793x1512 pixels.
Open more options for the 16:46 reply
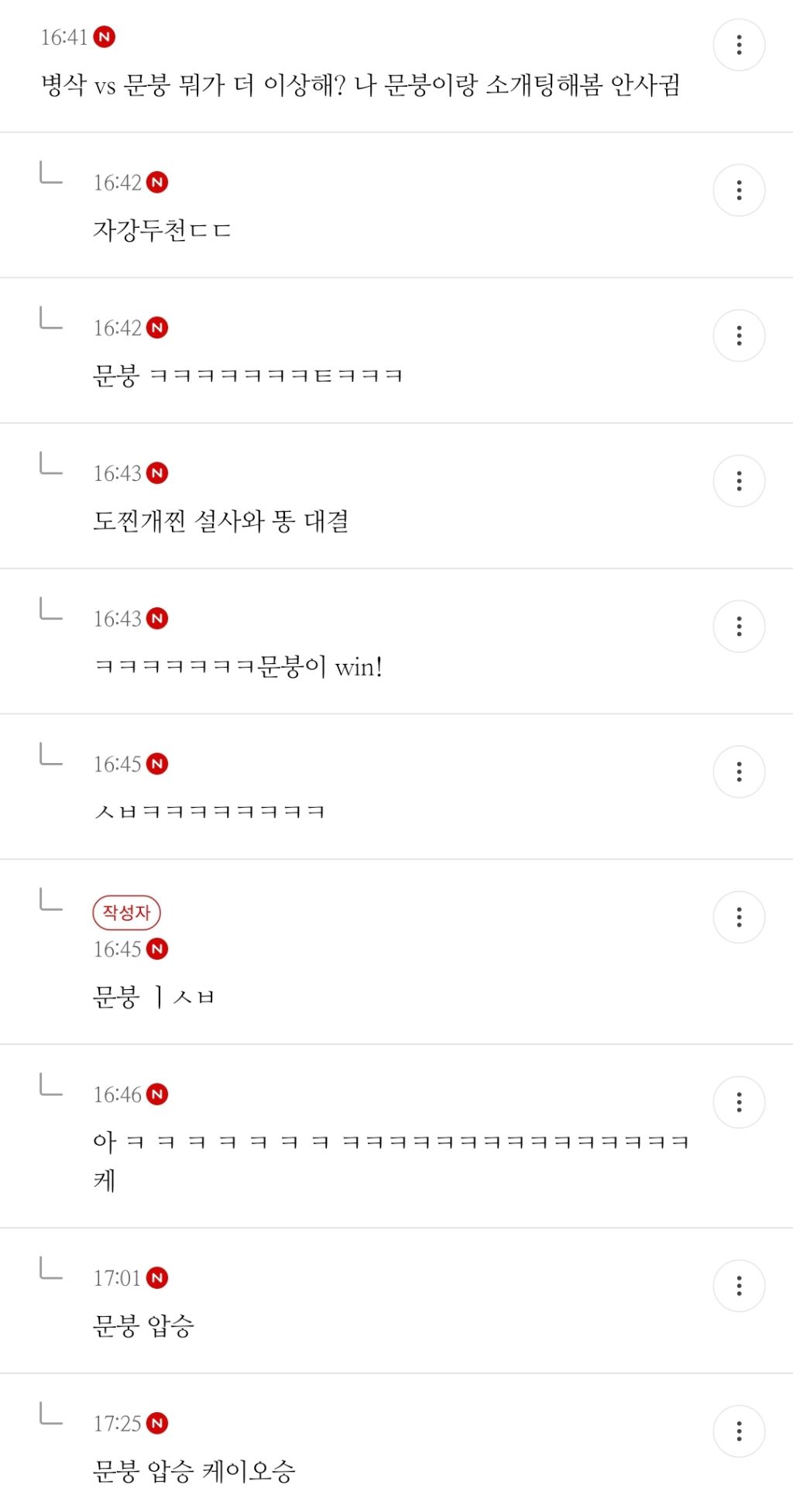(739, 1101)
